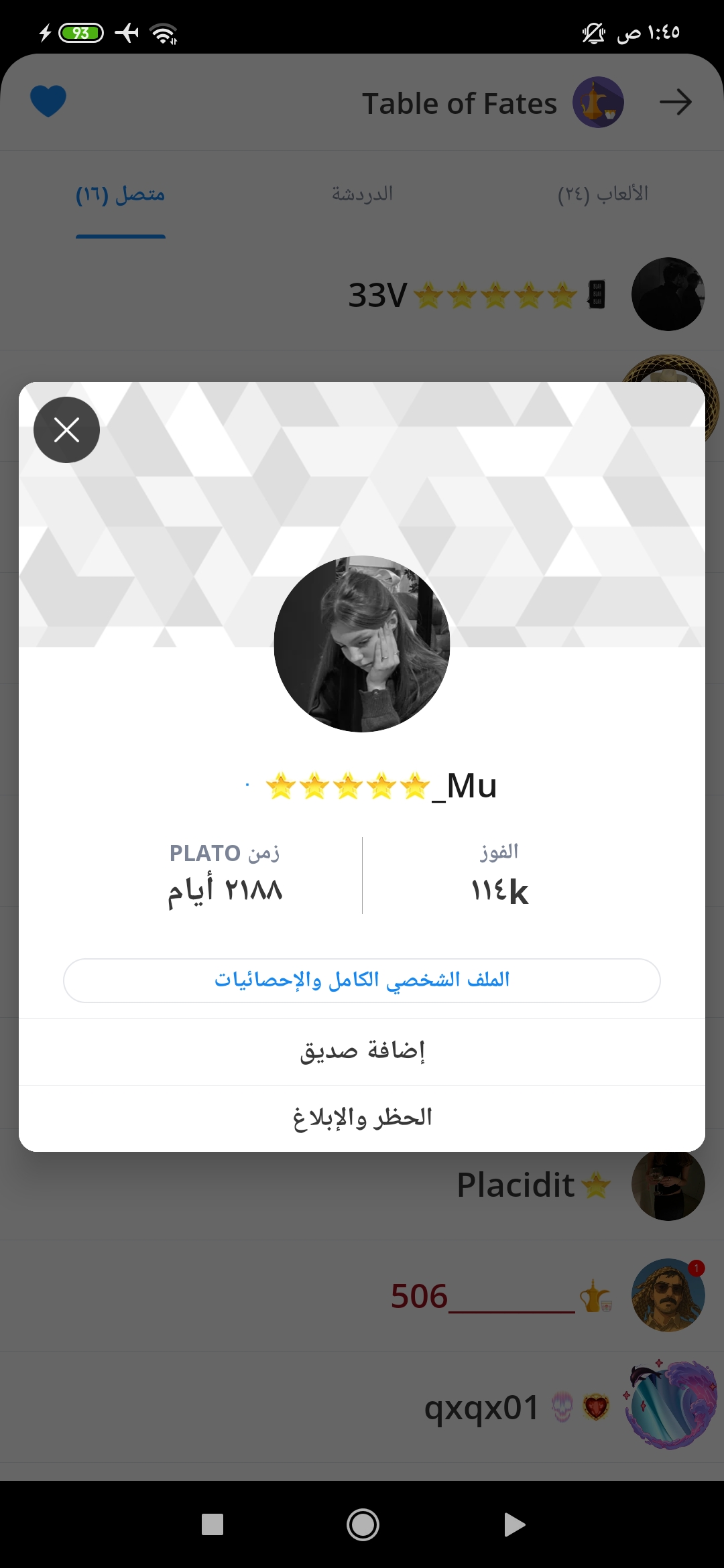Tap the system home button
This screenshot has width=724, height=1568.
363,1524
